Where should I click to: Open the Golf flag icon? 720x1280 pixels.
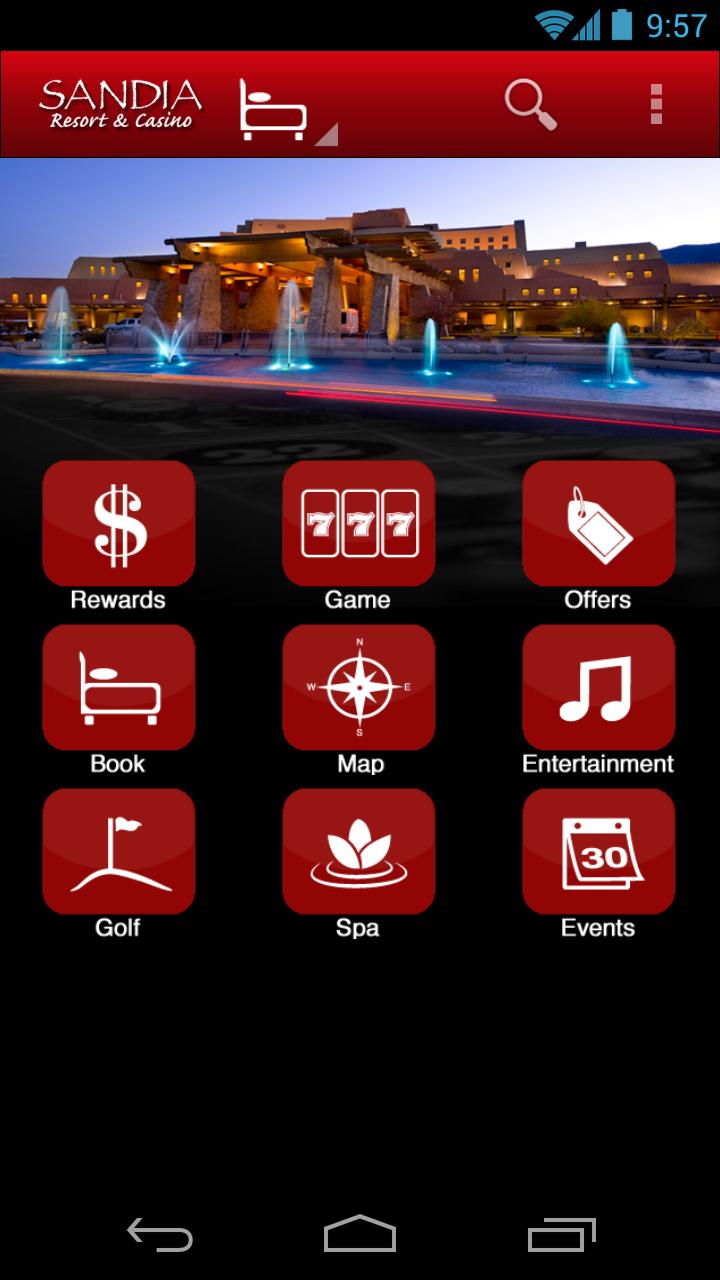(118, 851)
